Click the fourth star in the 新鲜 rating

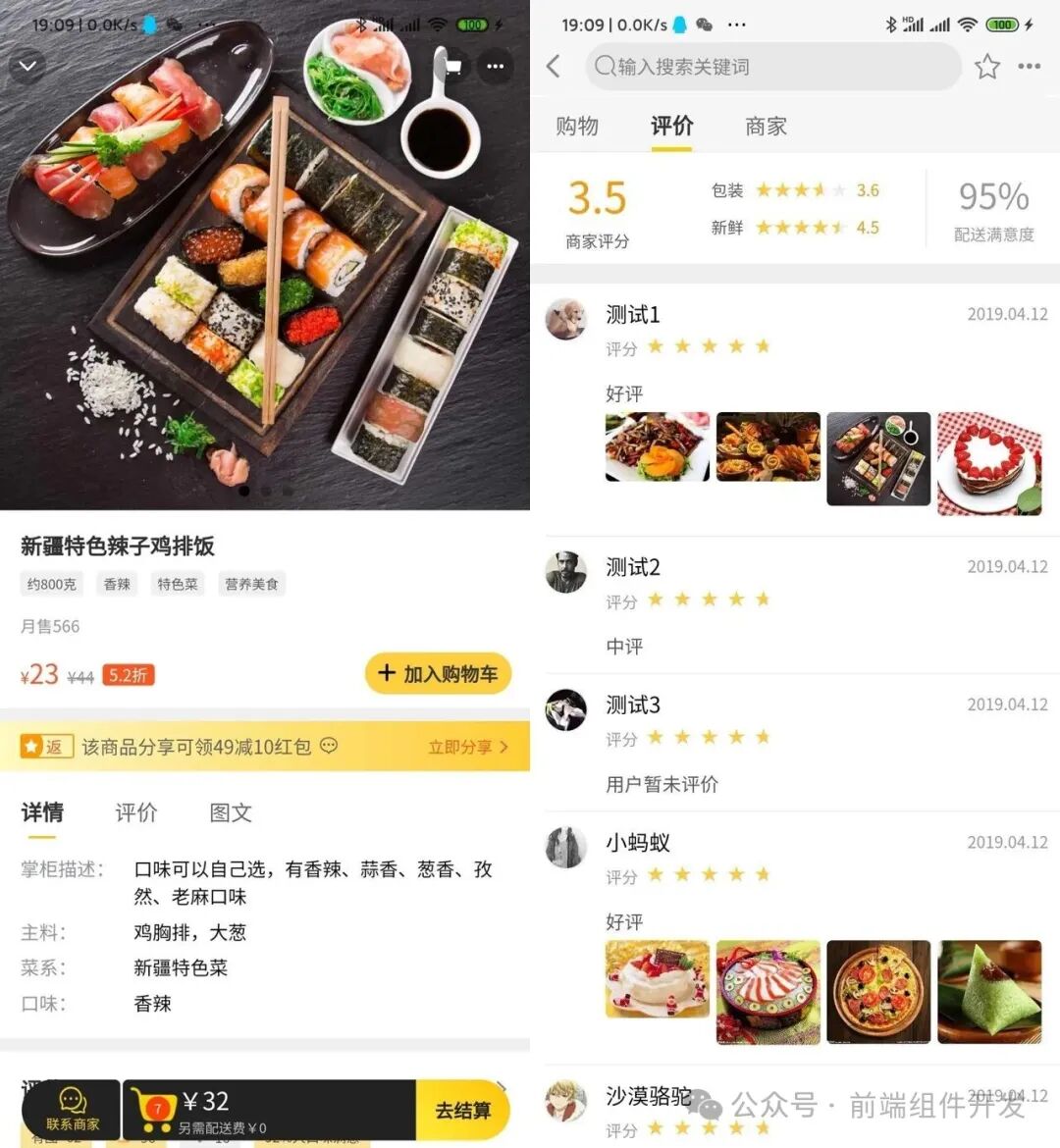(821, 228)
